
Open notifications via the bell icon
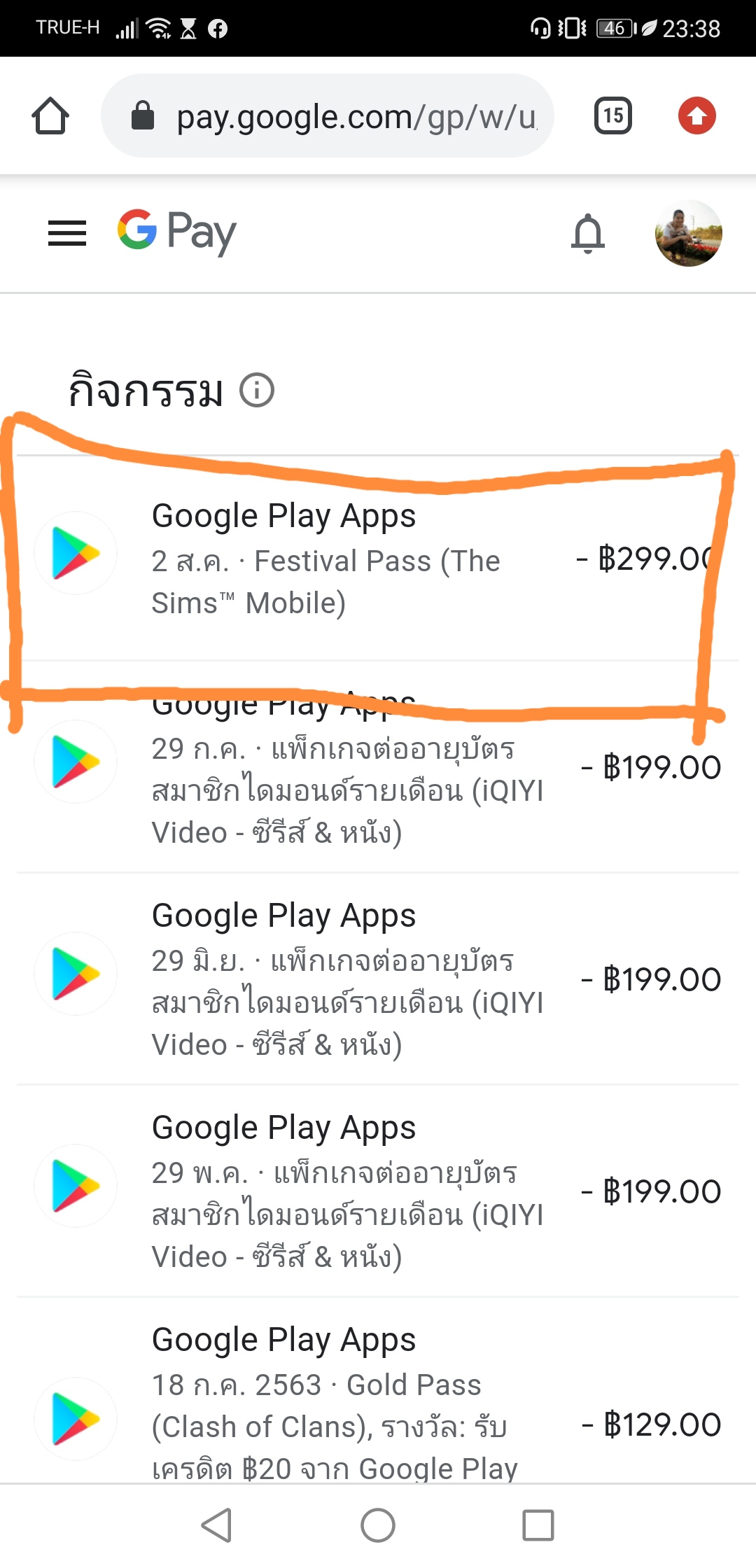[x=587, y=234]
